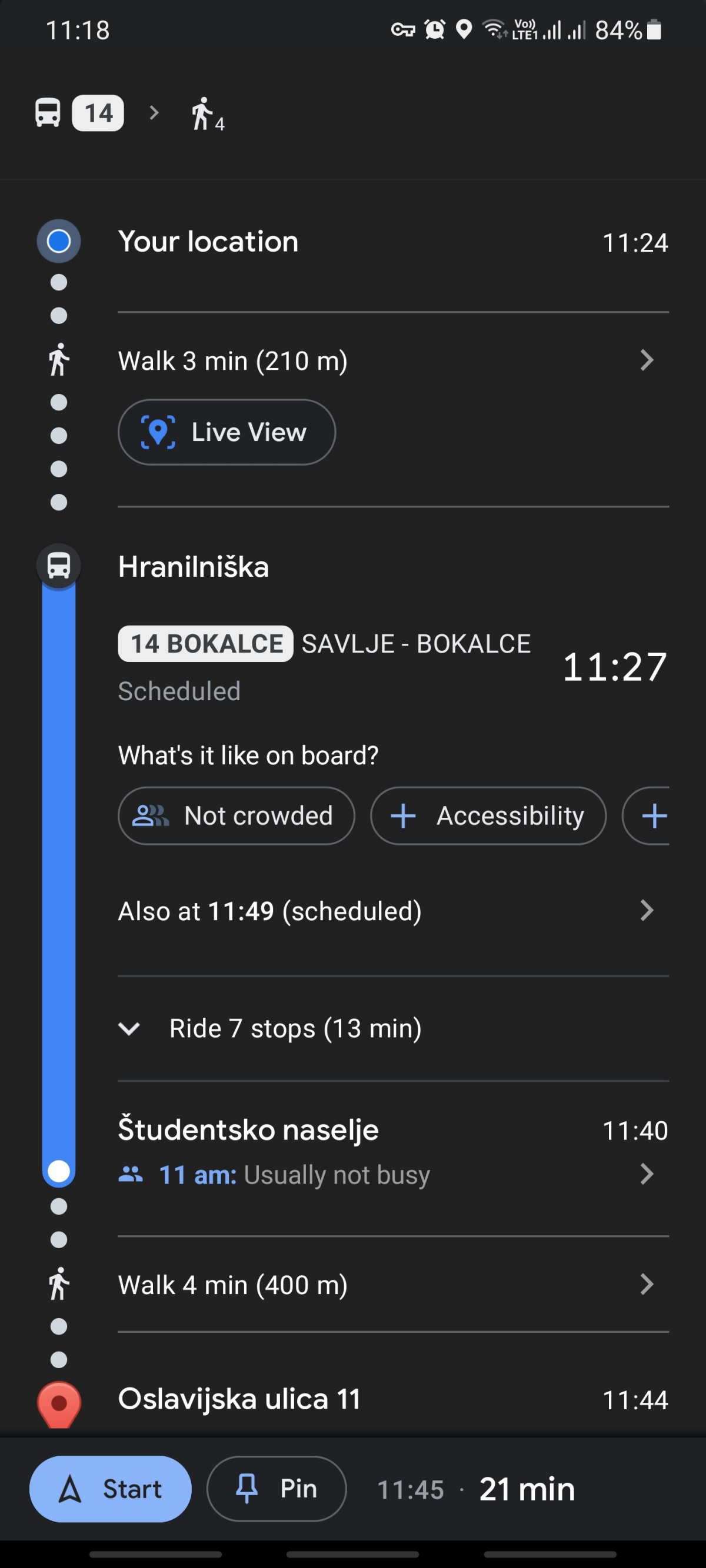706x1568 pixels.
Task: Select the Not crowded chip
Action: pos(237,815)
